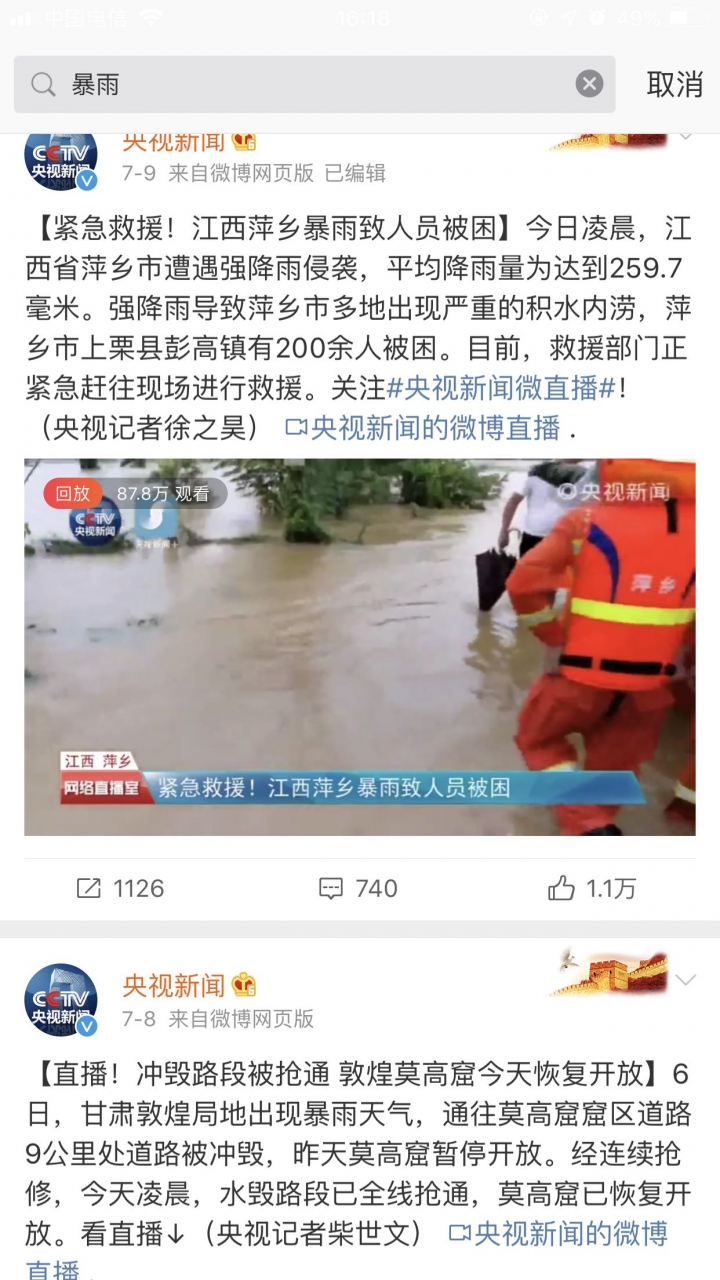Viewport: 720px width, 1280px height.
Task: Repost the 江西萍乡 rescue post
Action: (120, 888)
